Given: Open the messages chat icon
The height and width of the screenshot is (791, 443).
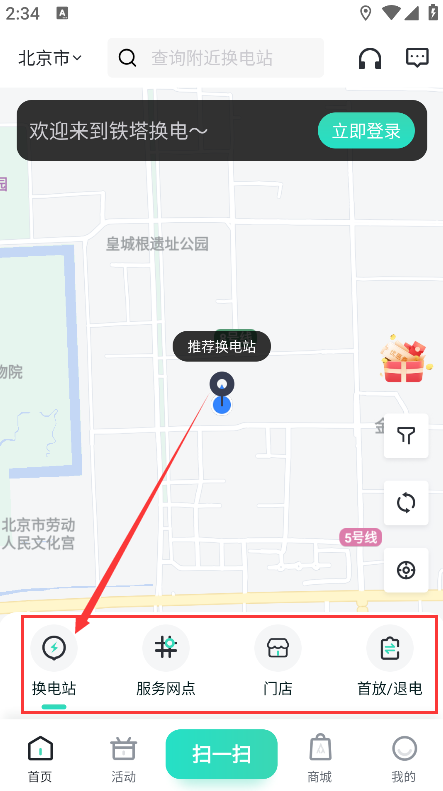Looking at the screenshot, I should click(x=417, y=58).
